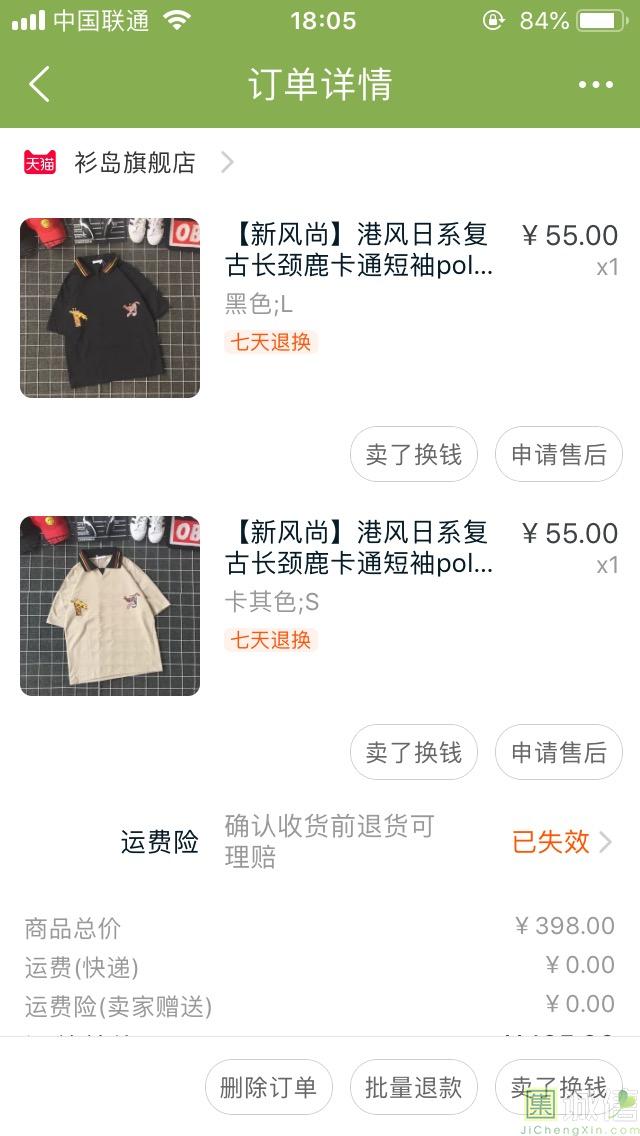This screenshot has height=1136, width=640.
Task: Tap 申请售后 for the 黑色;L item
Action: (558, 454)
